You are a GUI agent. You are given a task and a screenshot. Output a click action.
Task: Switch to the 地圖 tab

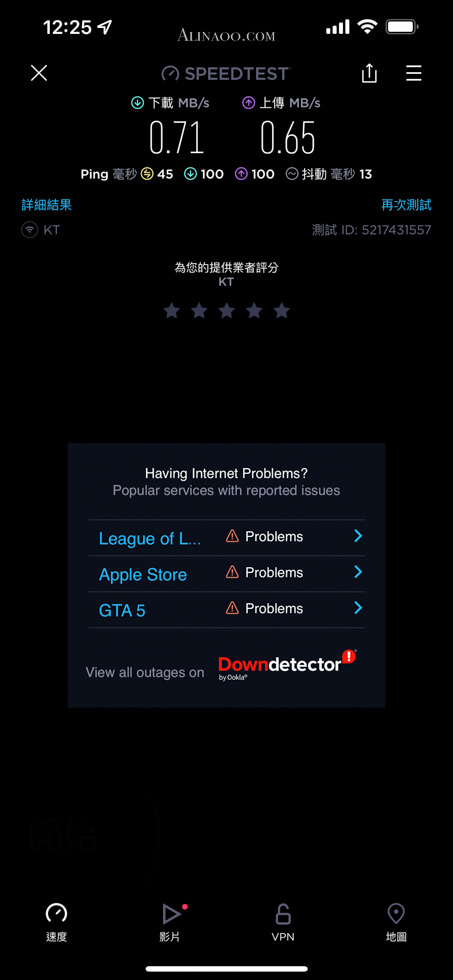(x=396, y=922)
